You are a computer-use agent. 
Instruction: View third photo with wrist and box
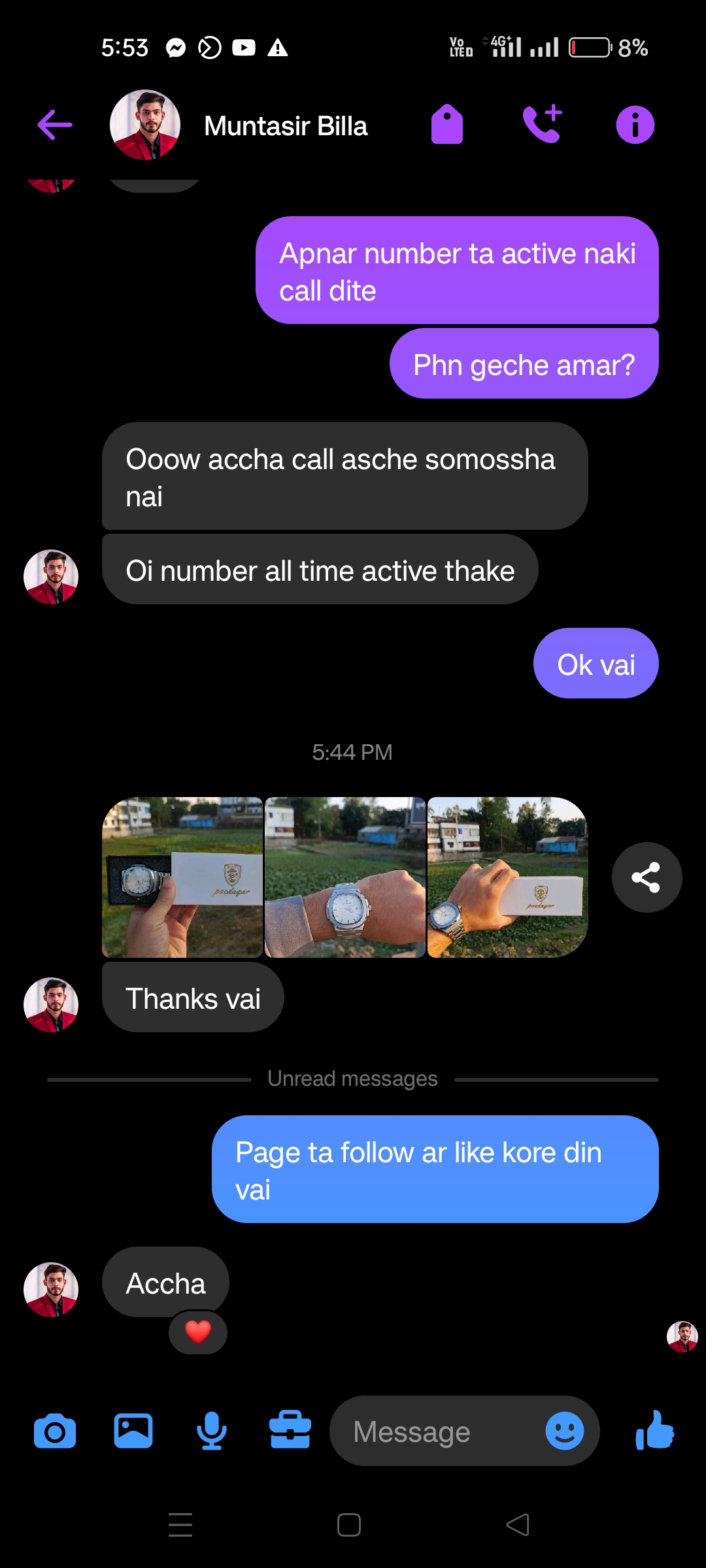pyautogui.click(x=507, y=877)
